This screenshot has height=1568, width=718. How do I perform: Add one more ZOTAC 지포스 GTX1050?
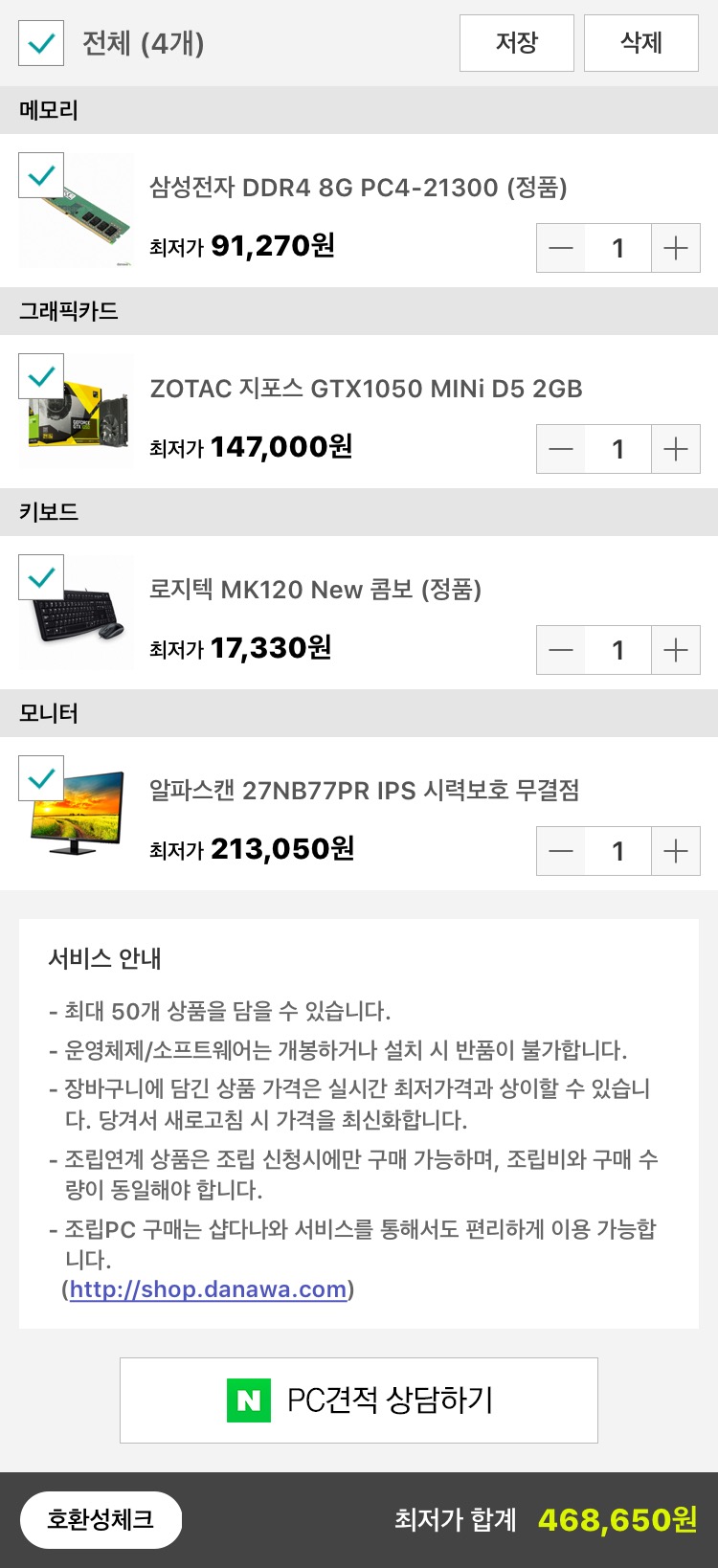coord(676,449)
